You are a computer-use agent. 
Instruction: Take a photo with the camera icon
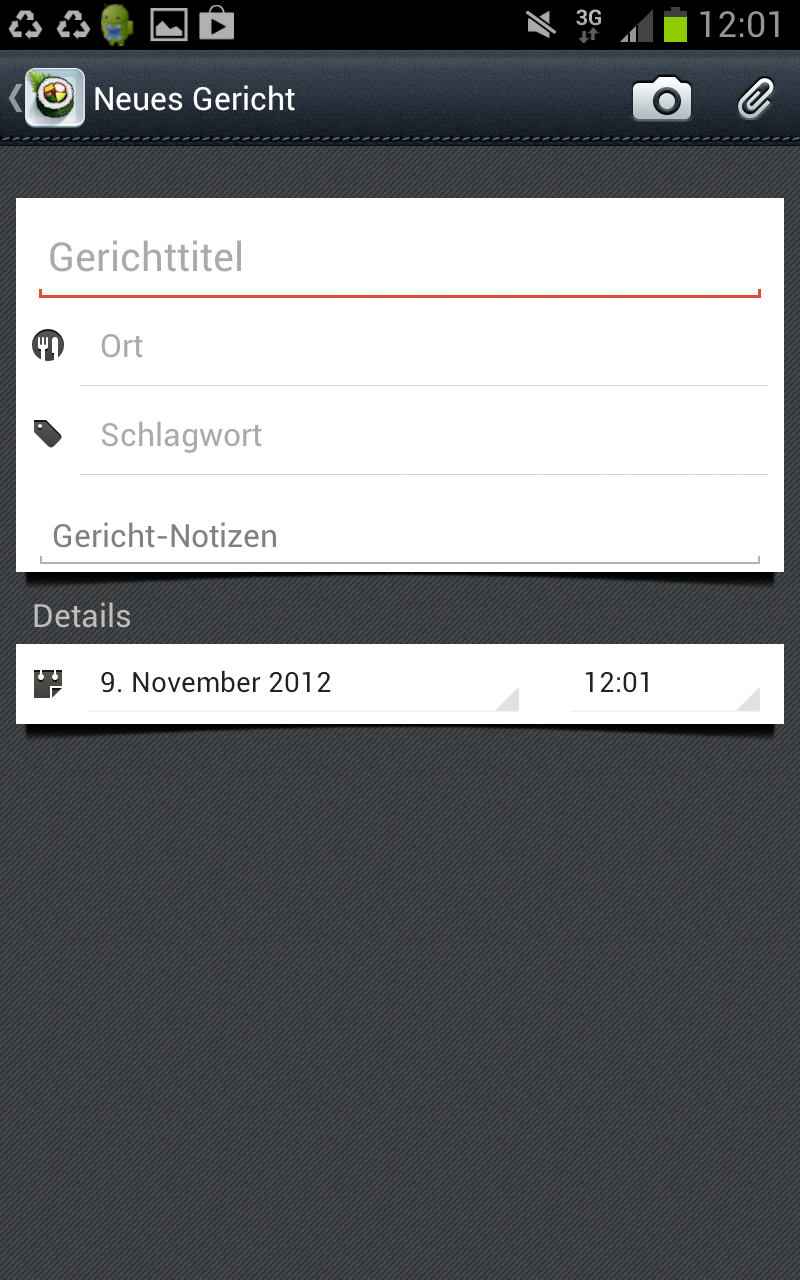pos(662,99)
